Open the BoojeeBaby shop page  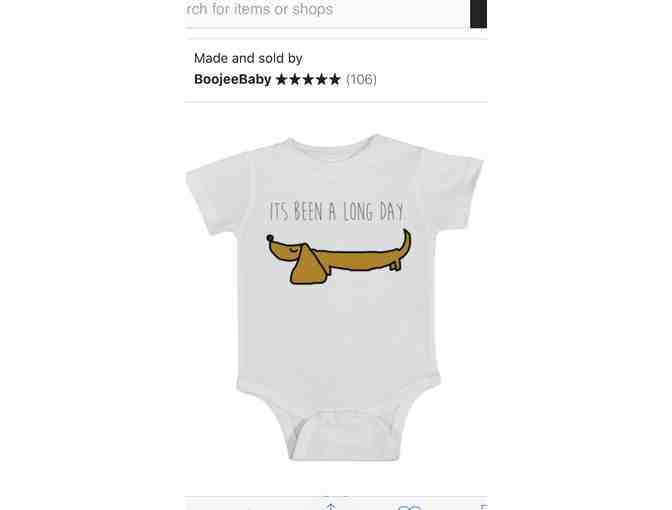coord(233,79)
